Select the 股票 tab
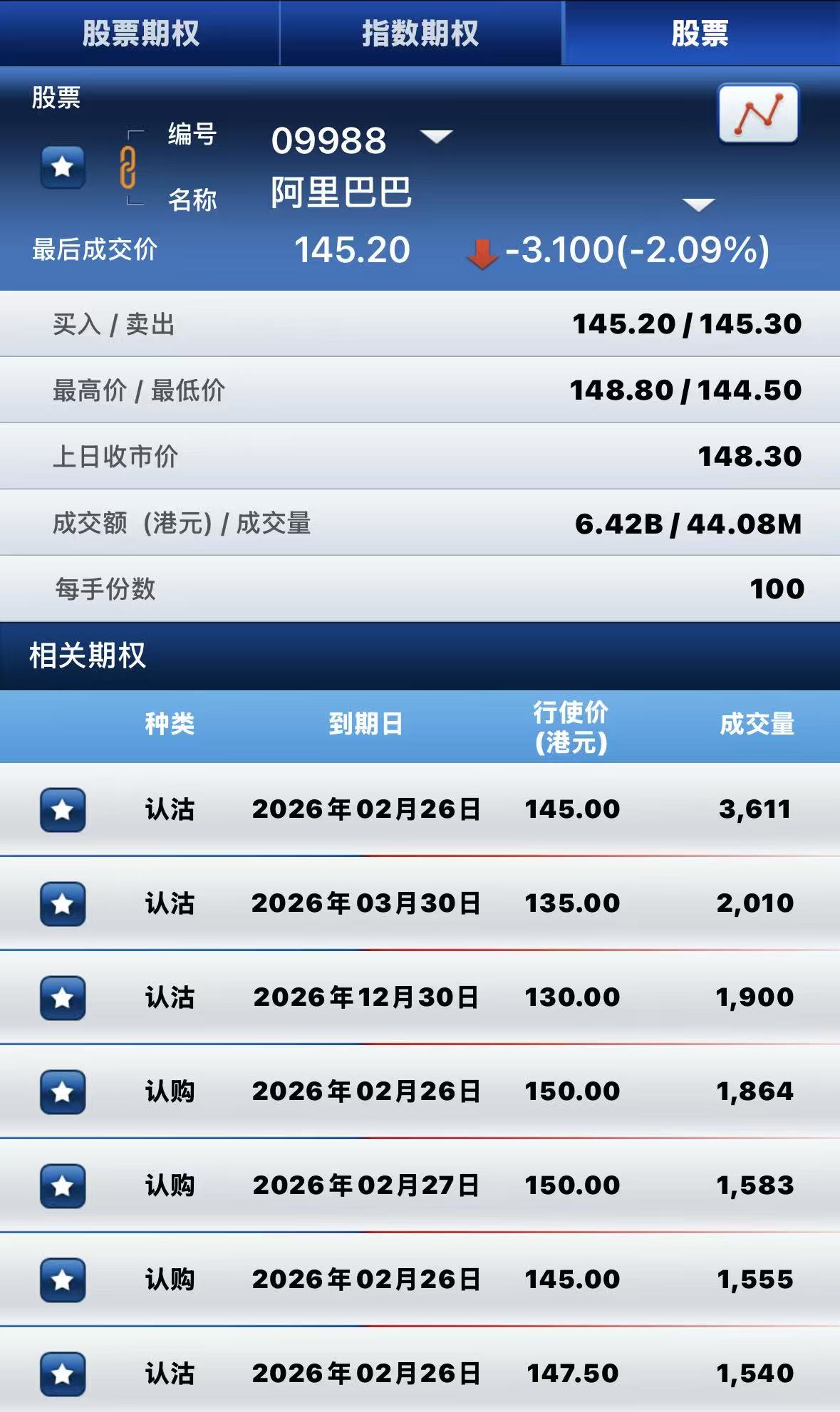 coord(700,33)
